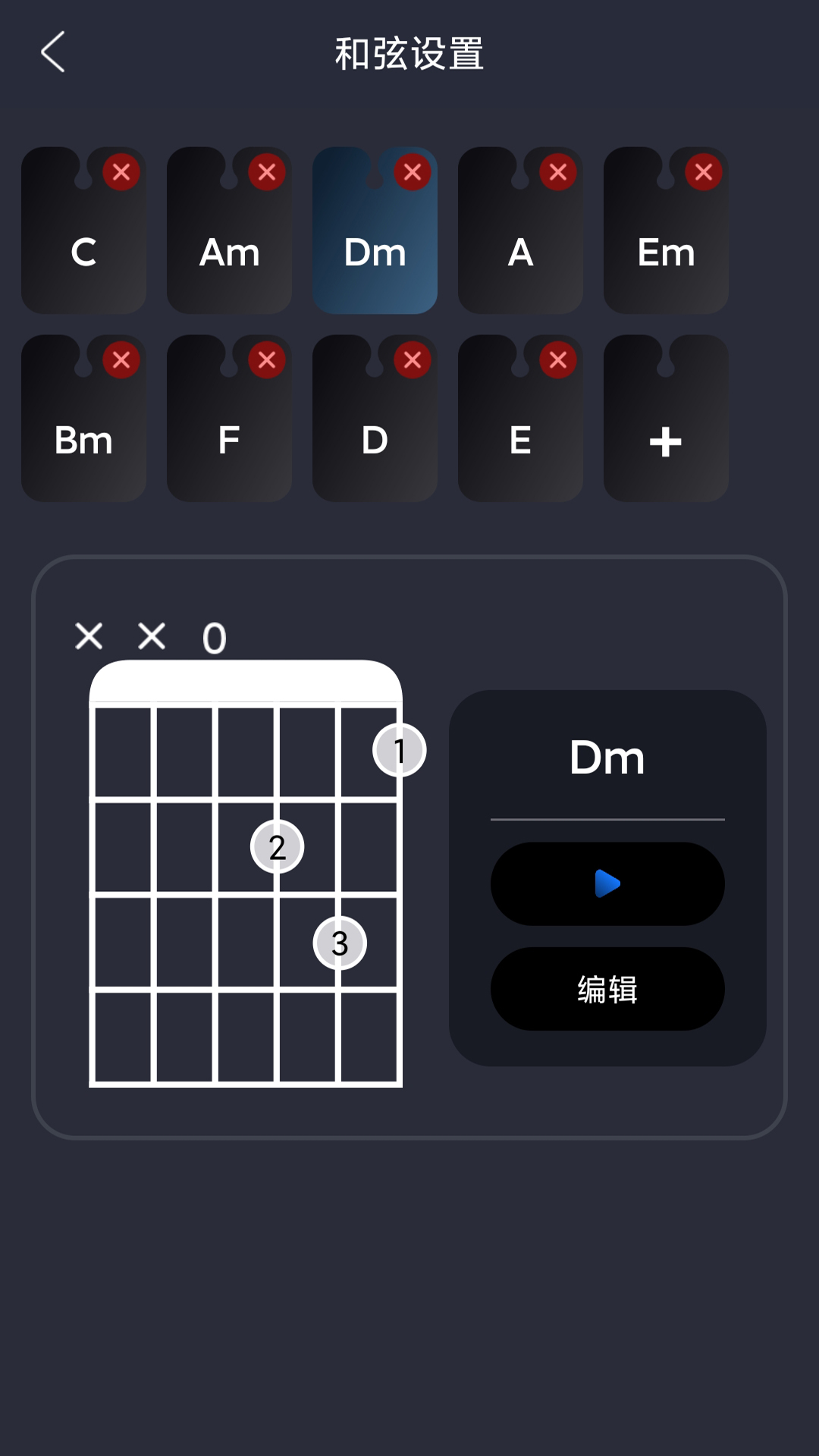Go back from chord settings

point(53,52)
